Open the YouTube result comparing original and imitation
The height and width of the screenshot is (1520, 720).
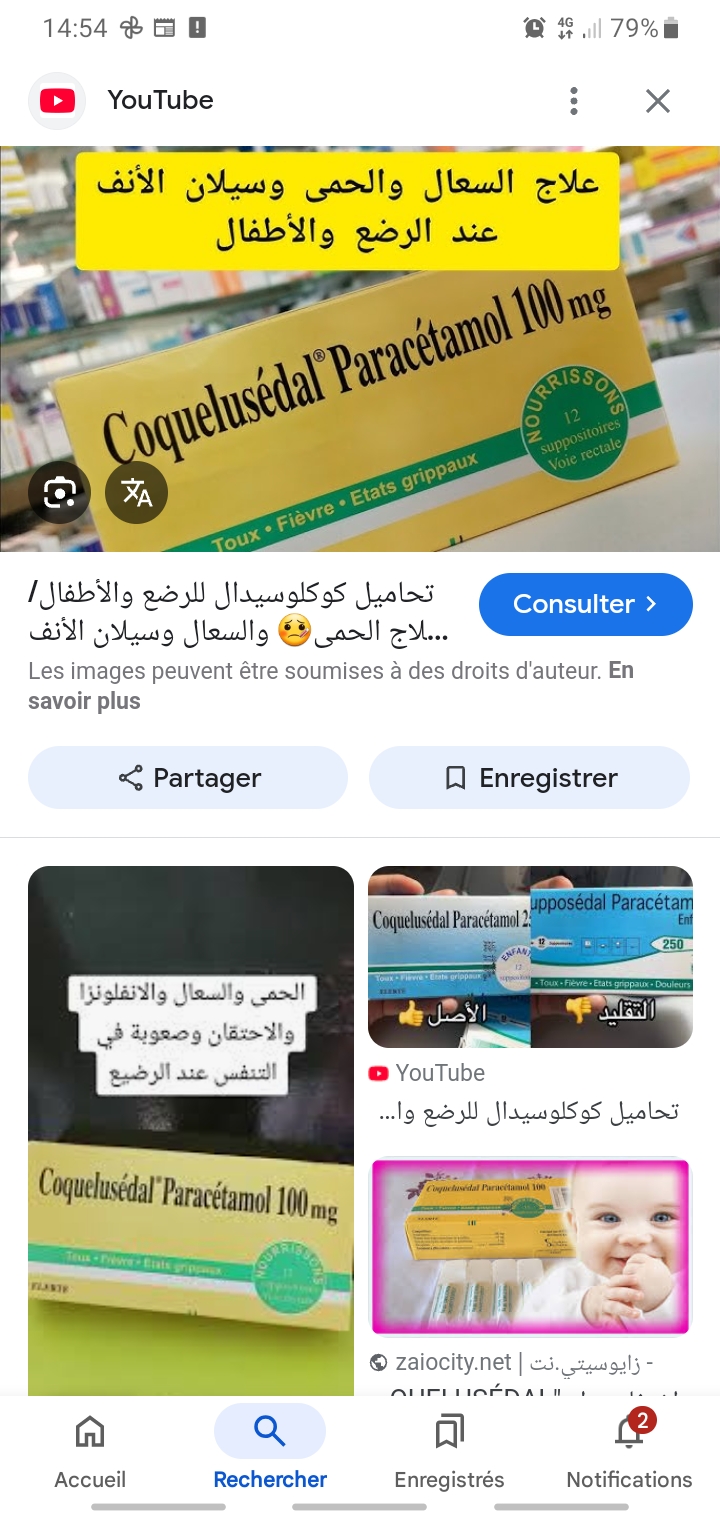click(x=530, y=957)
